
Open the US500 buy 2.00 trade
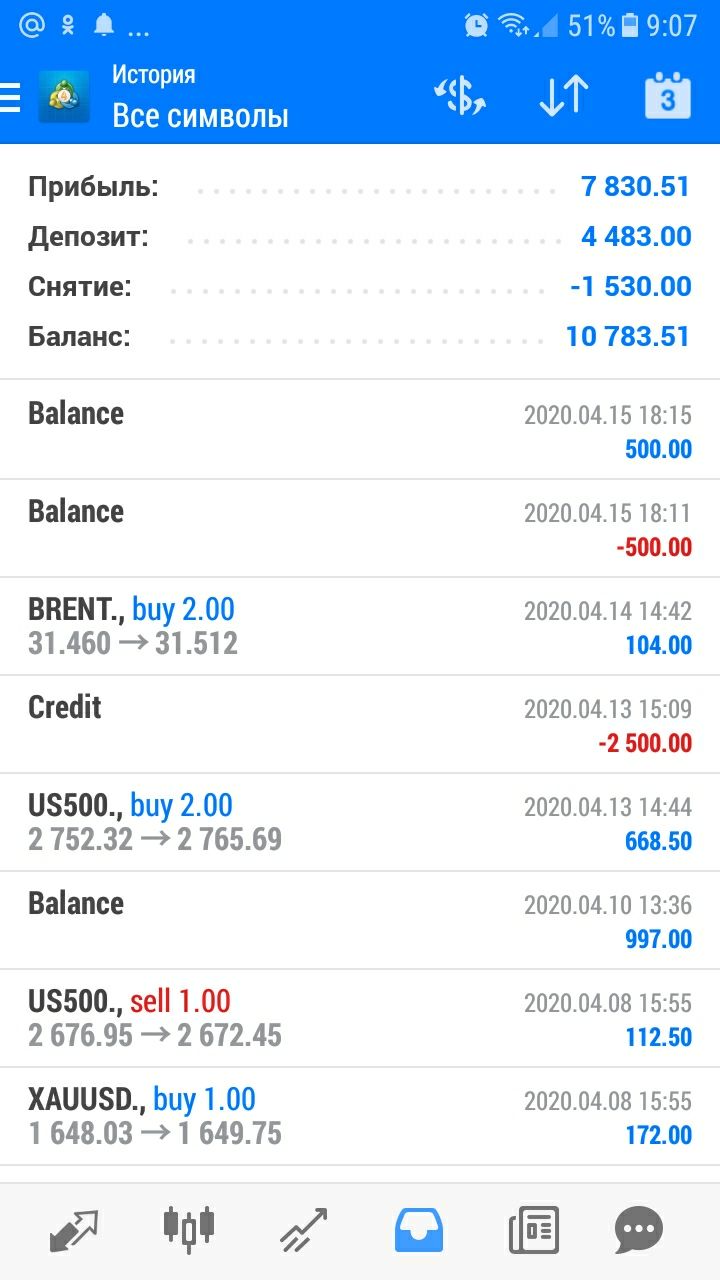360,822
